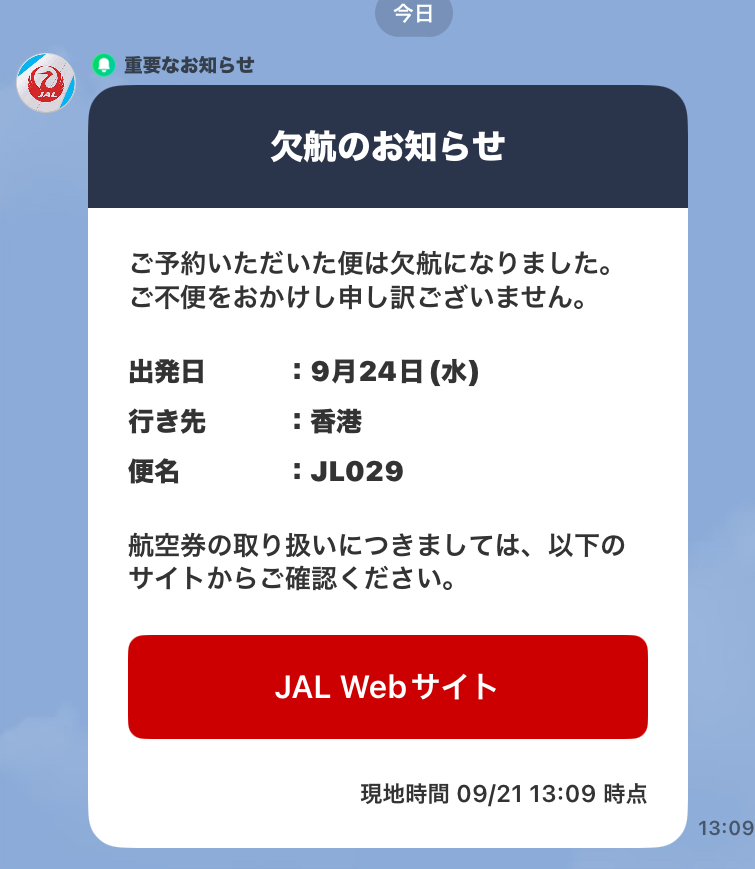Open the JAL account profile avatar
Image resolution: width=755 pixels, height=869 pixels.
tap(46, 83)
